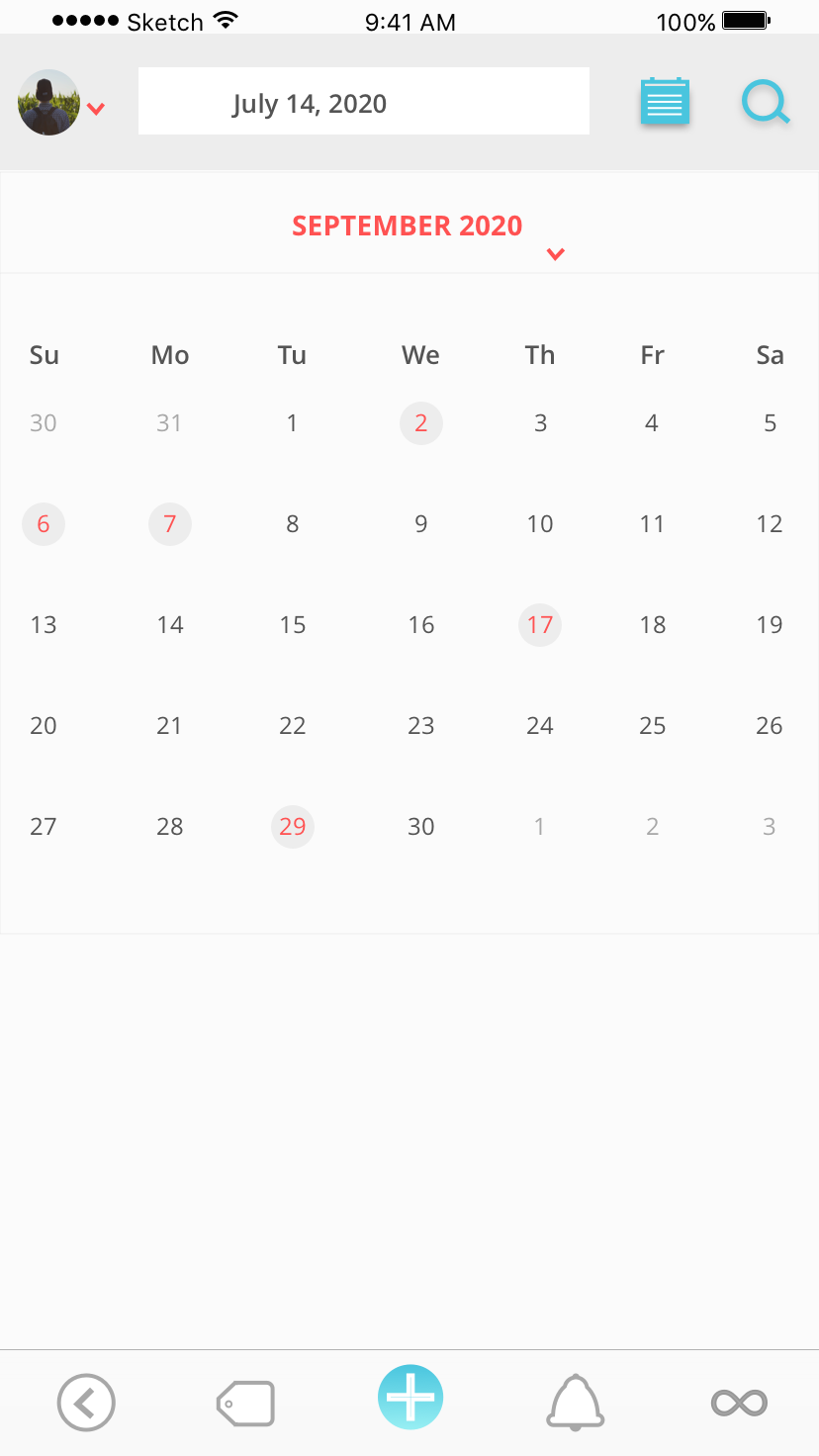Open the search magnifier

pos(766,103)
